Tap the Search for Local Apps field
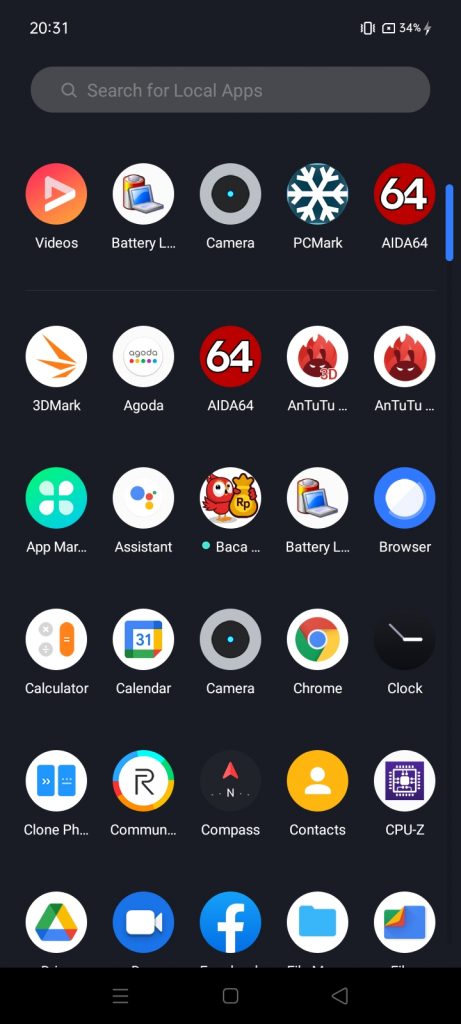461x1024 pixels. tap(230, 90)
